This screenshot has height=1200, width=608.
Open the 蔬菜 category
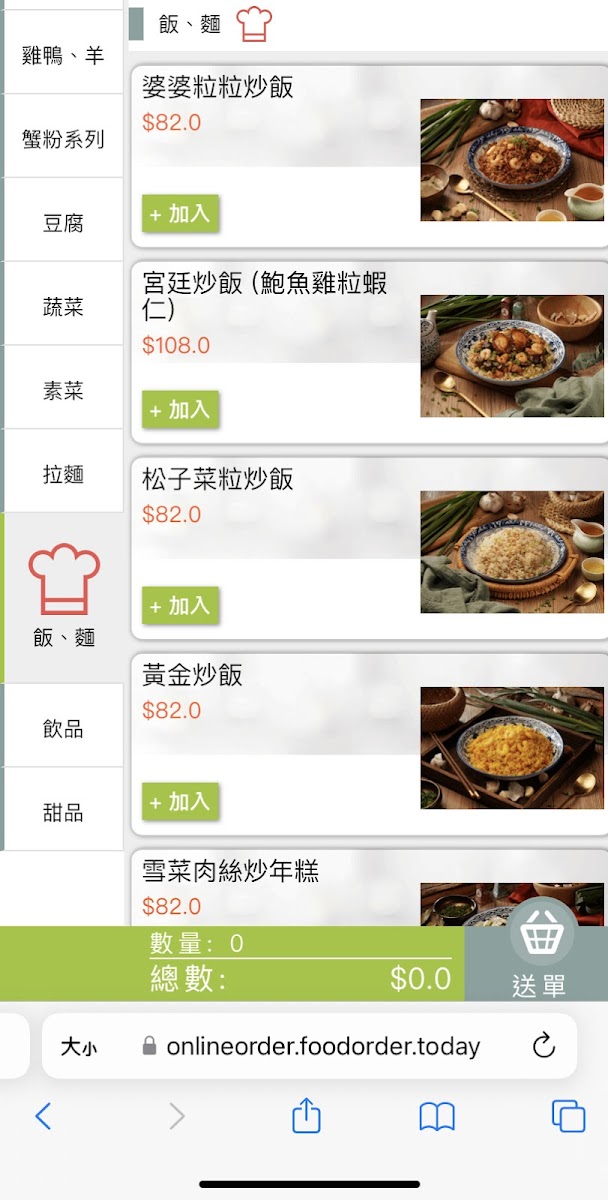63,307
